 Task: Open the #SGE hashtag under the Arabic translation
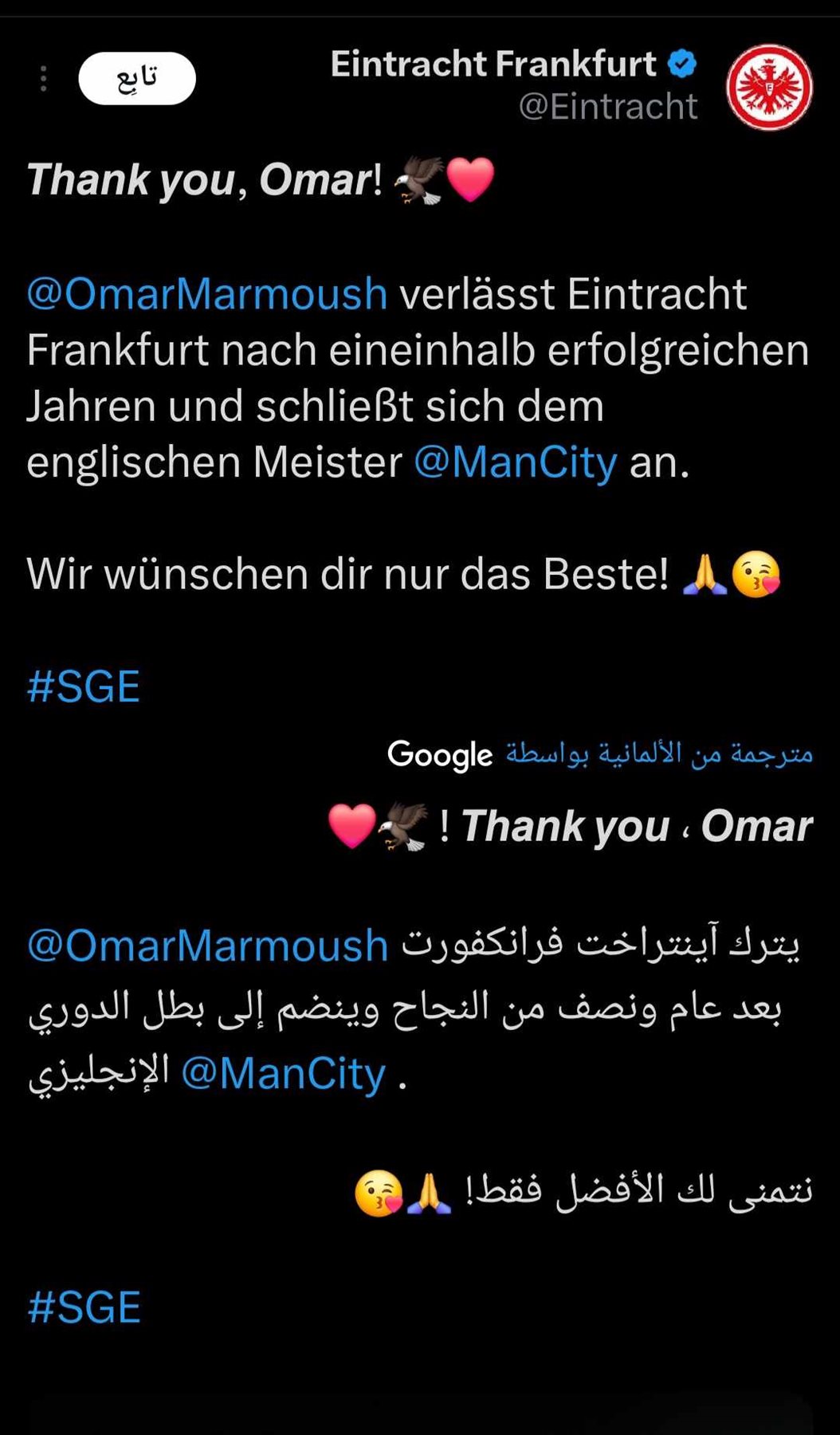[x=84, y=1307]
